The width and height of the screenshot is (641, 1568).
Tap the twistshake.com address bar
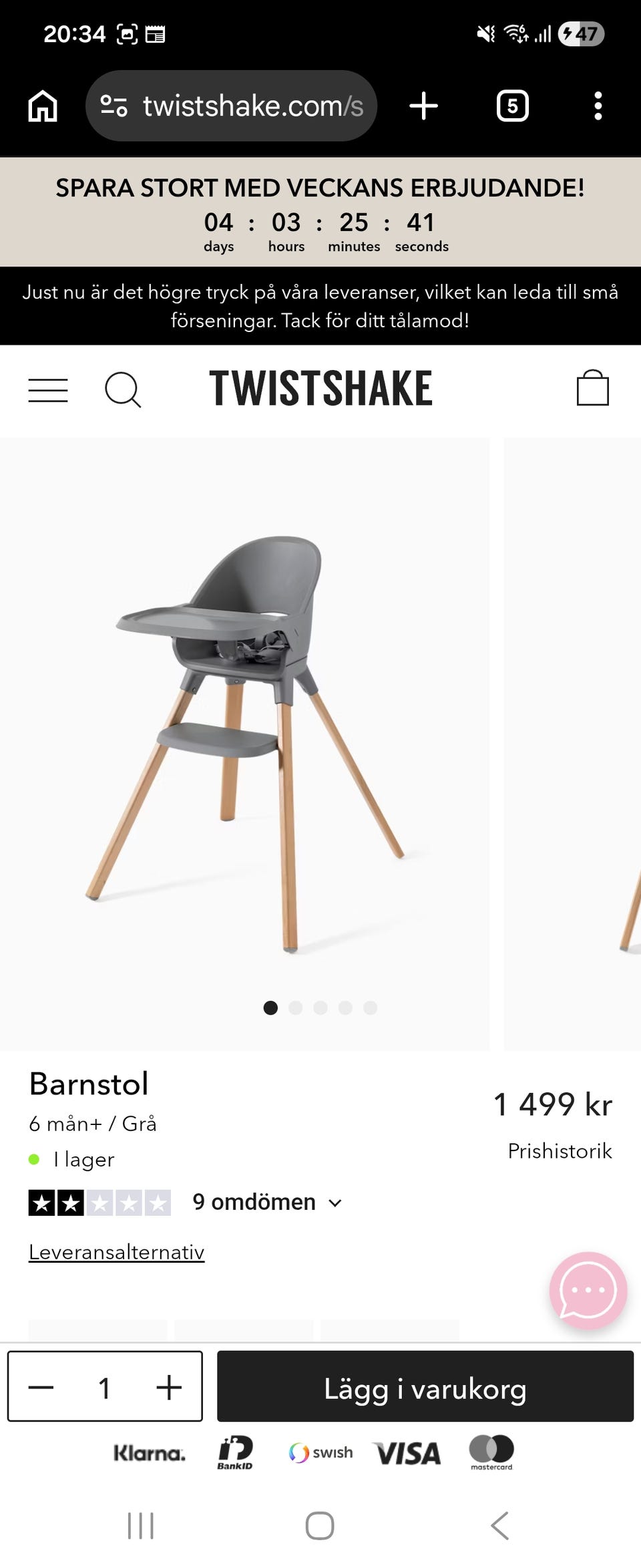click(230, 106)
